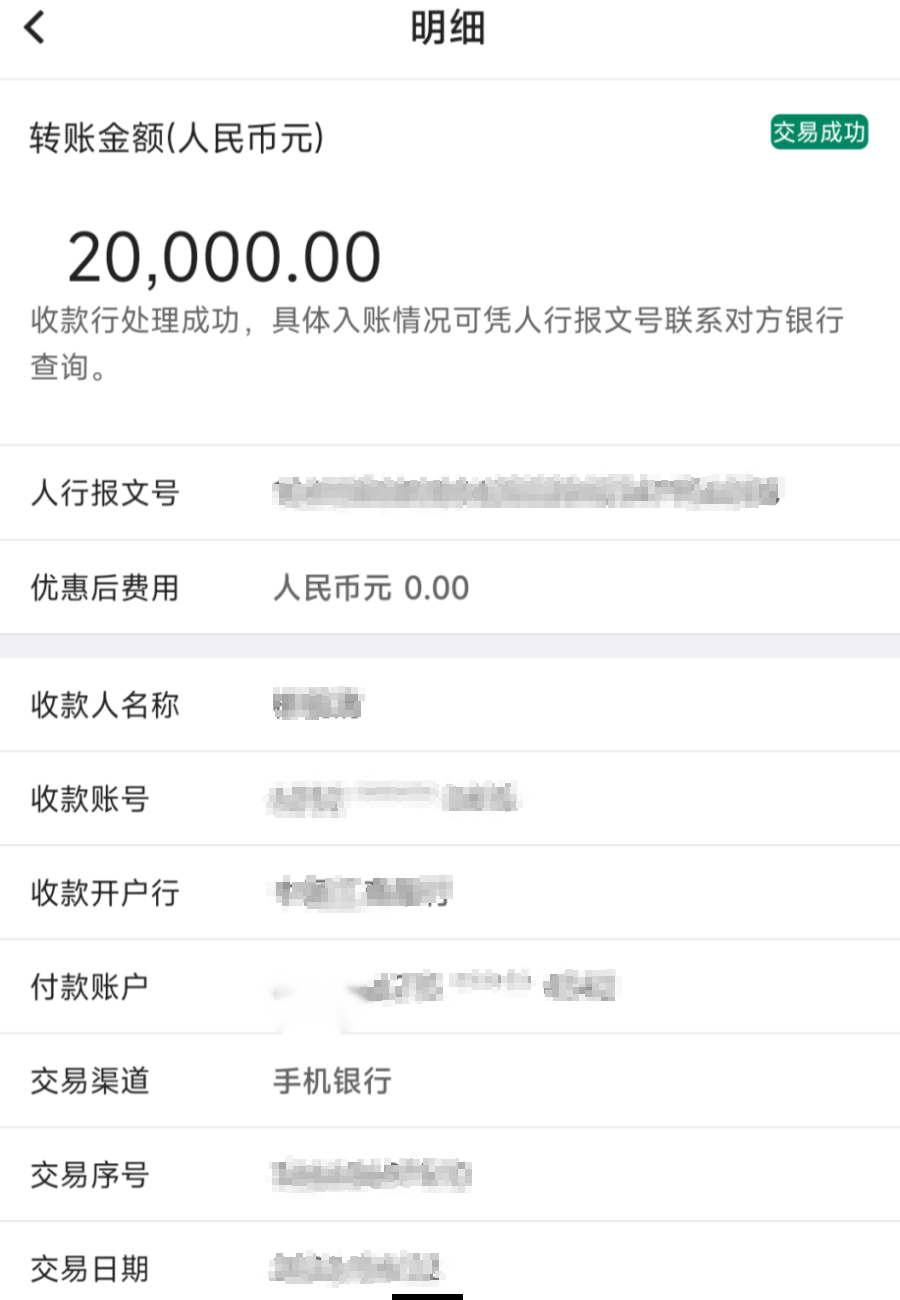Go back from the 明细 page
900x1300 pixels.
pyautogui.click(x=35, y=28)
